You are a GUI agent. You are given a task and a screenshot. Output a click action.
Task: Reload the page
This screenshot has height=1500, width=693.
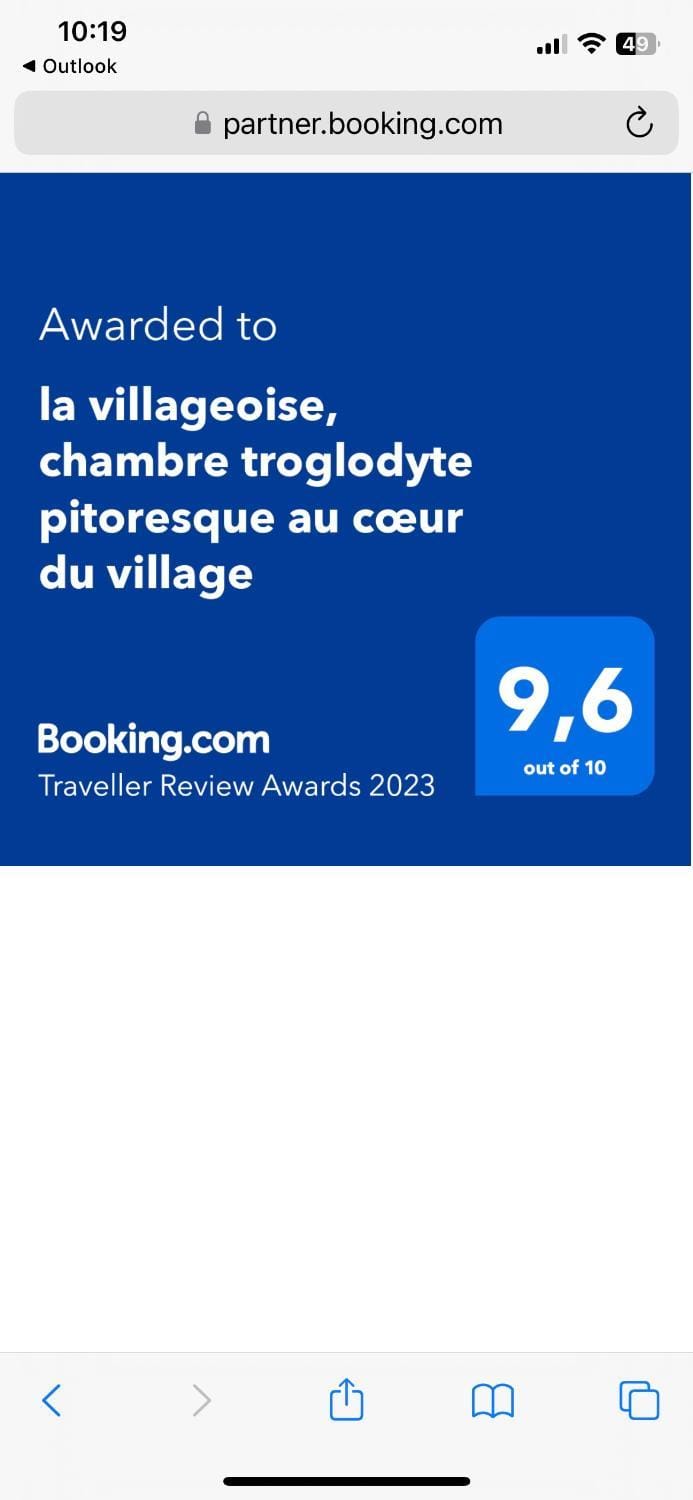click(x=639, y=124)
